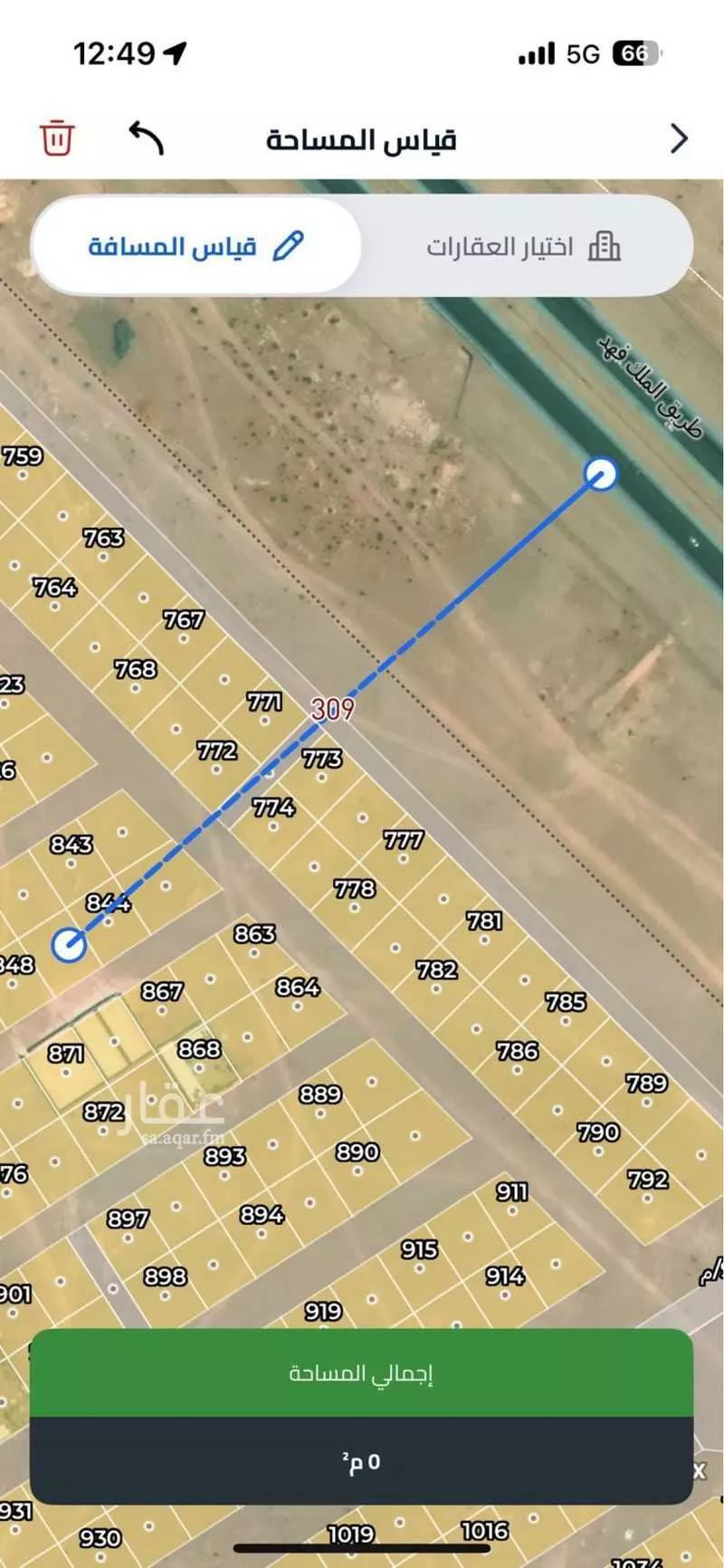
Task: Go back using the header chevron arrow
Action: point(679,139)
